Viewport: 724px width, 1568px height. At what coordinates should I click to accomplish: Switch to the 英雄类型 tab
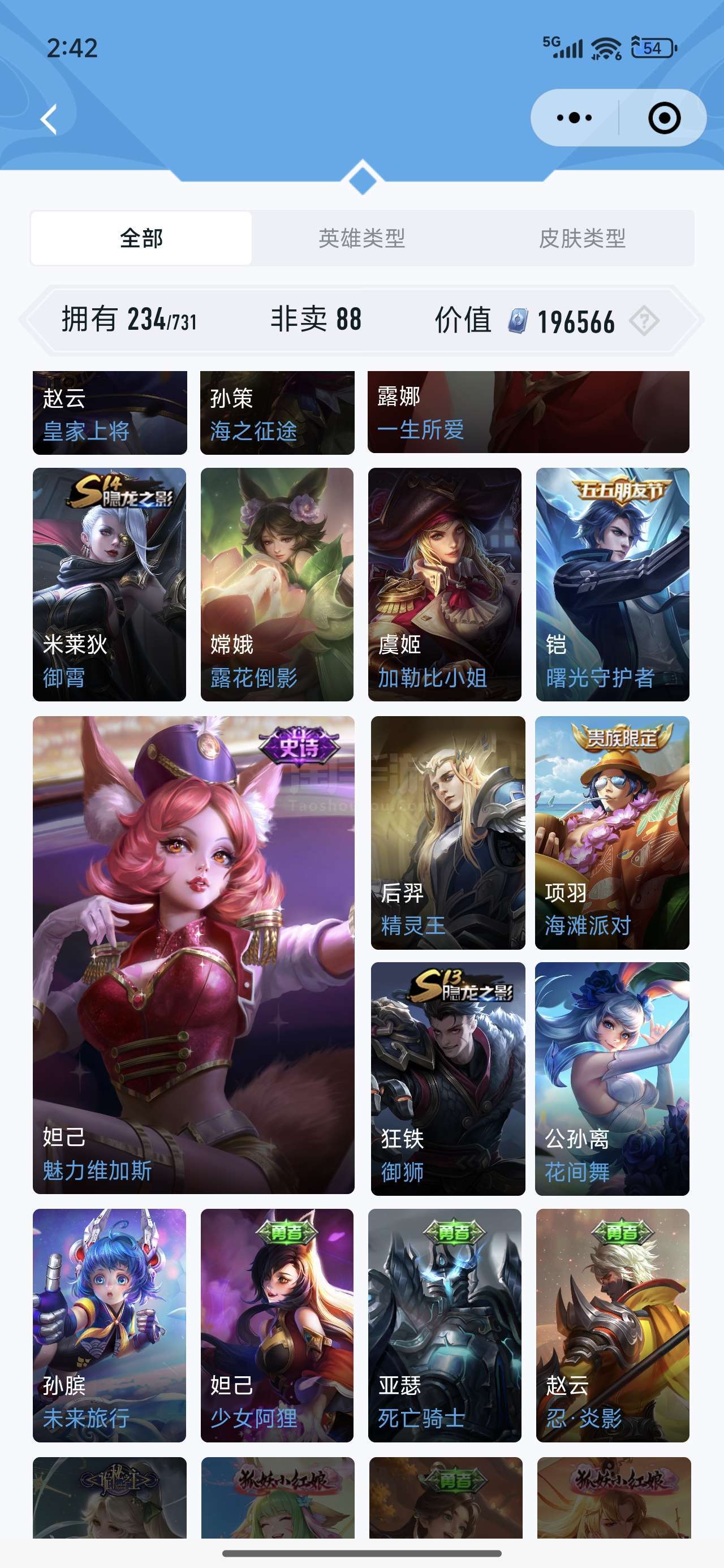tap(361, 238)
